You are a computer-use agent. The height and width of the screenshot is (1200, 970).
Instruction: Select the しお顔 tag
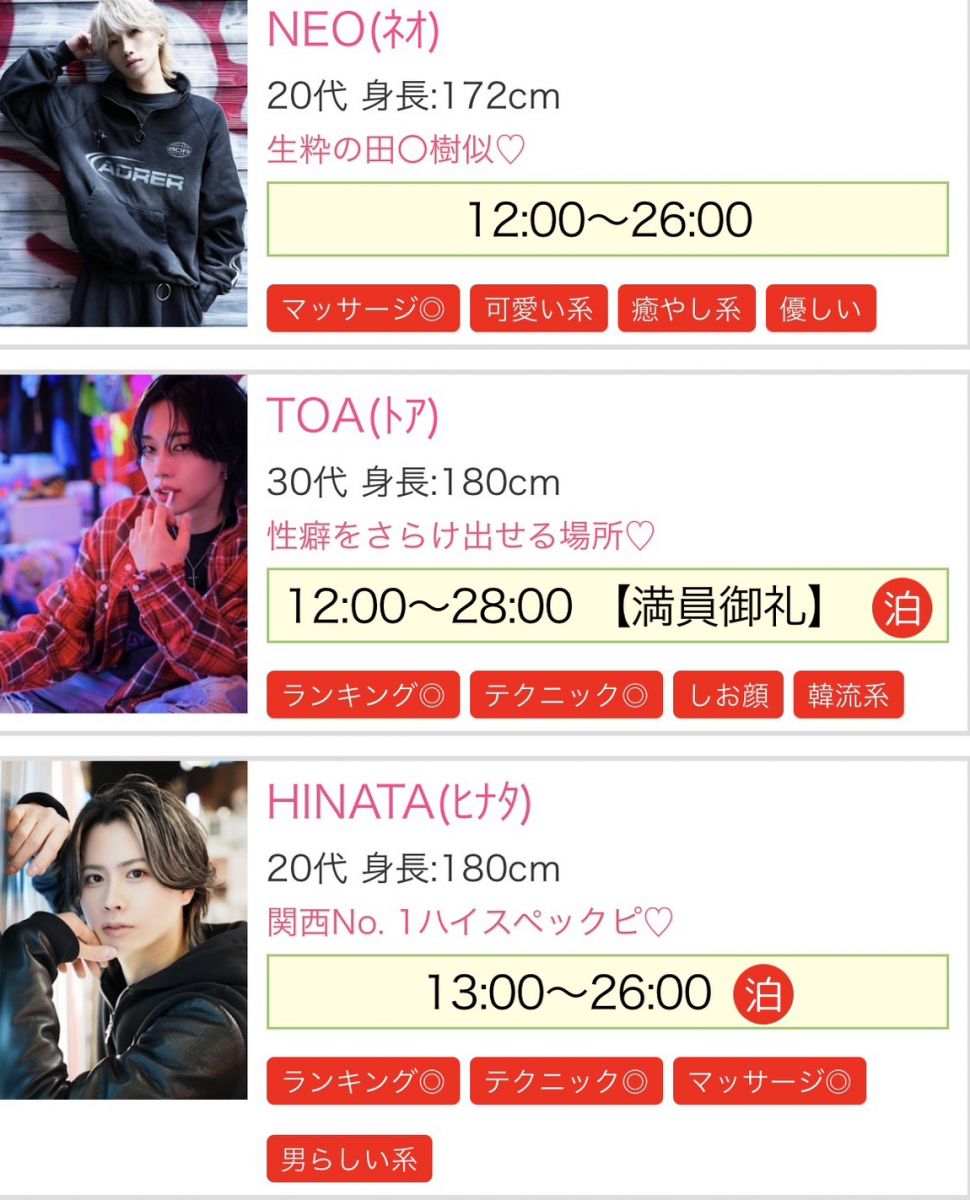pyautogui.click(x=728, y=695)
